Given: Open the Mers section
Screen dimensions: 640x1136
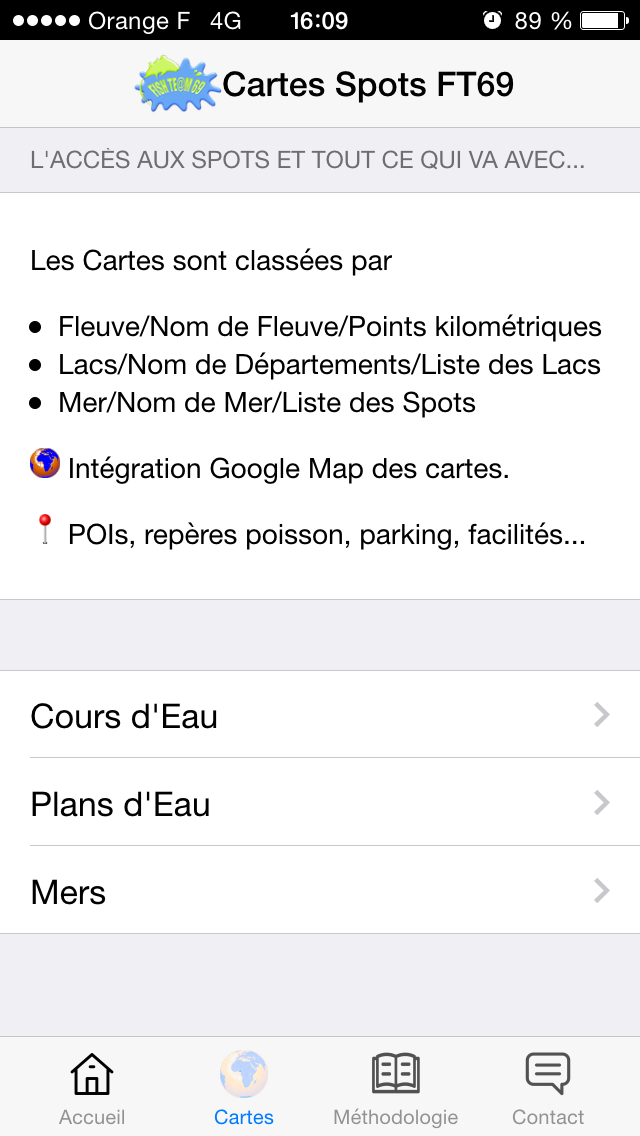Looking at the screenshot, I should click(320, 891).
